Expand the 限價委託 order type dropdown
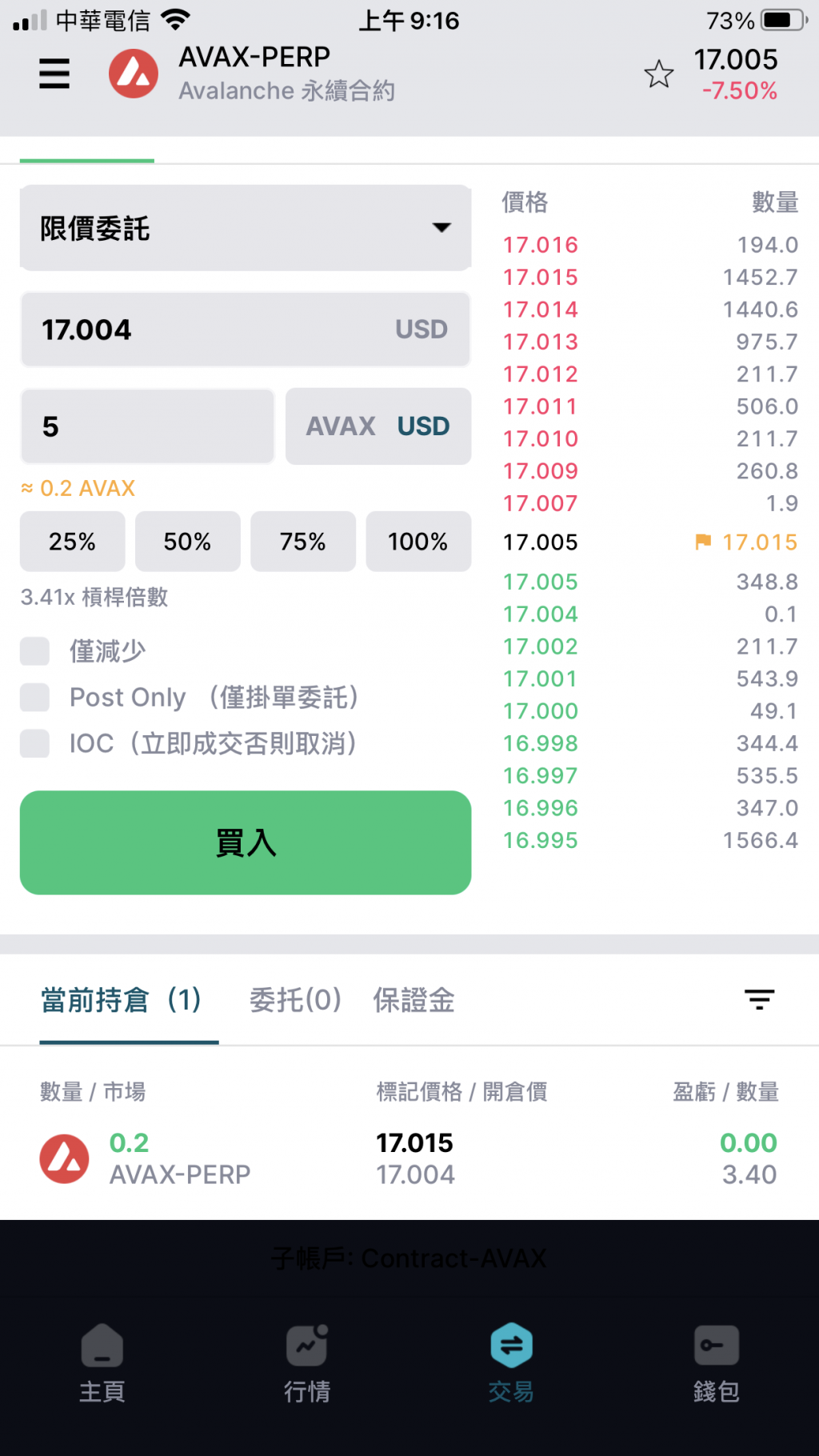 pyautogui.click(x=245, y=228)
